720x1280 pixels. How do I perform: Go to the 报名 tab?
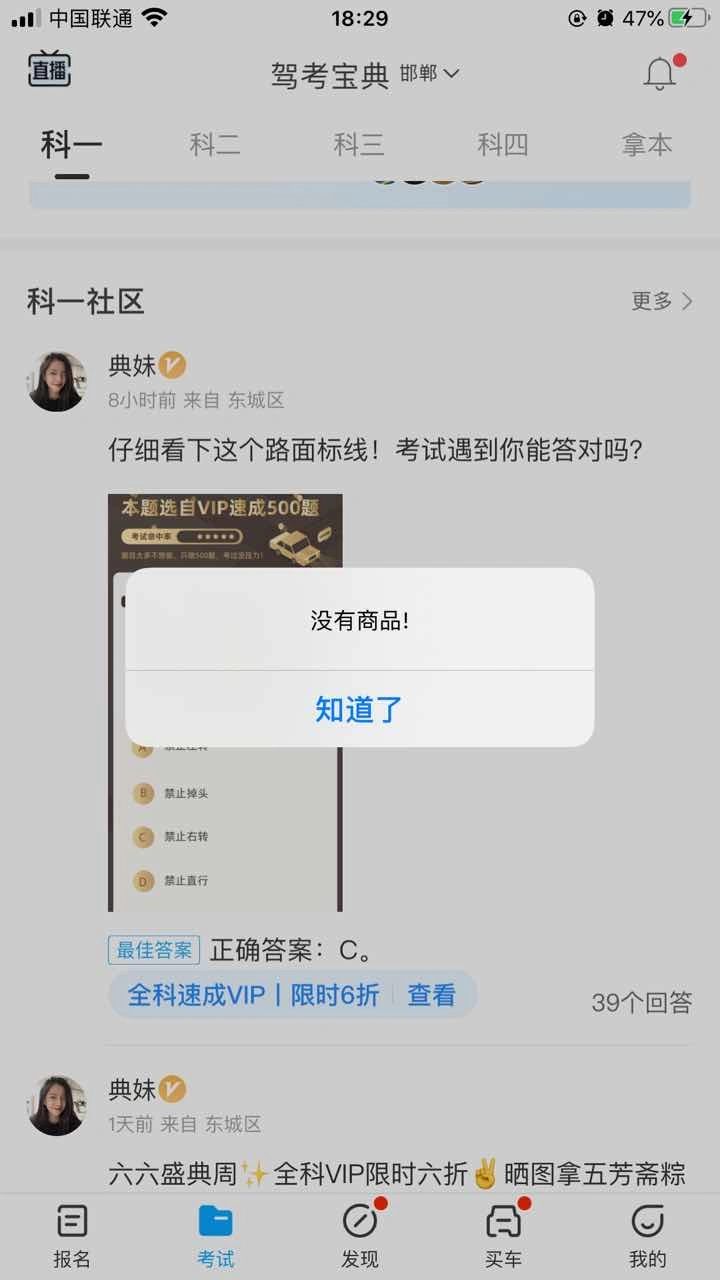point(72,1236)
